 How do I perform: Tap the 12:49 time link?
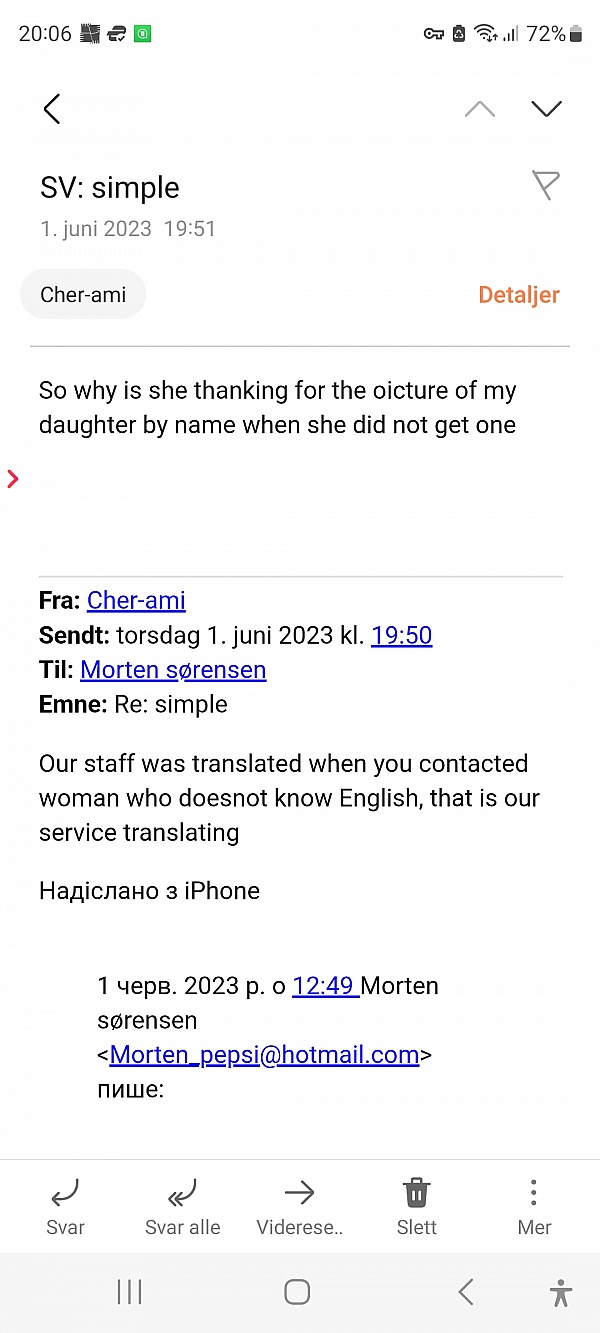point(326,986)
